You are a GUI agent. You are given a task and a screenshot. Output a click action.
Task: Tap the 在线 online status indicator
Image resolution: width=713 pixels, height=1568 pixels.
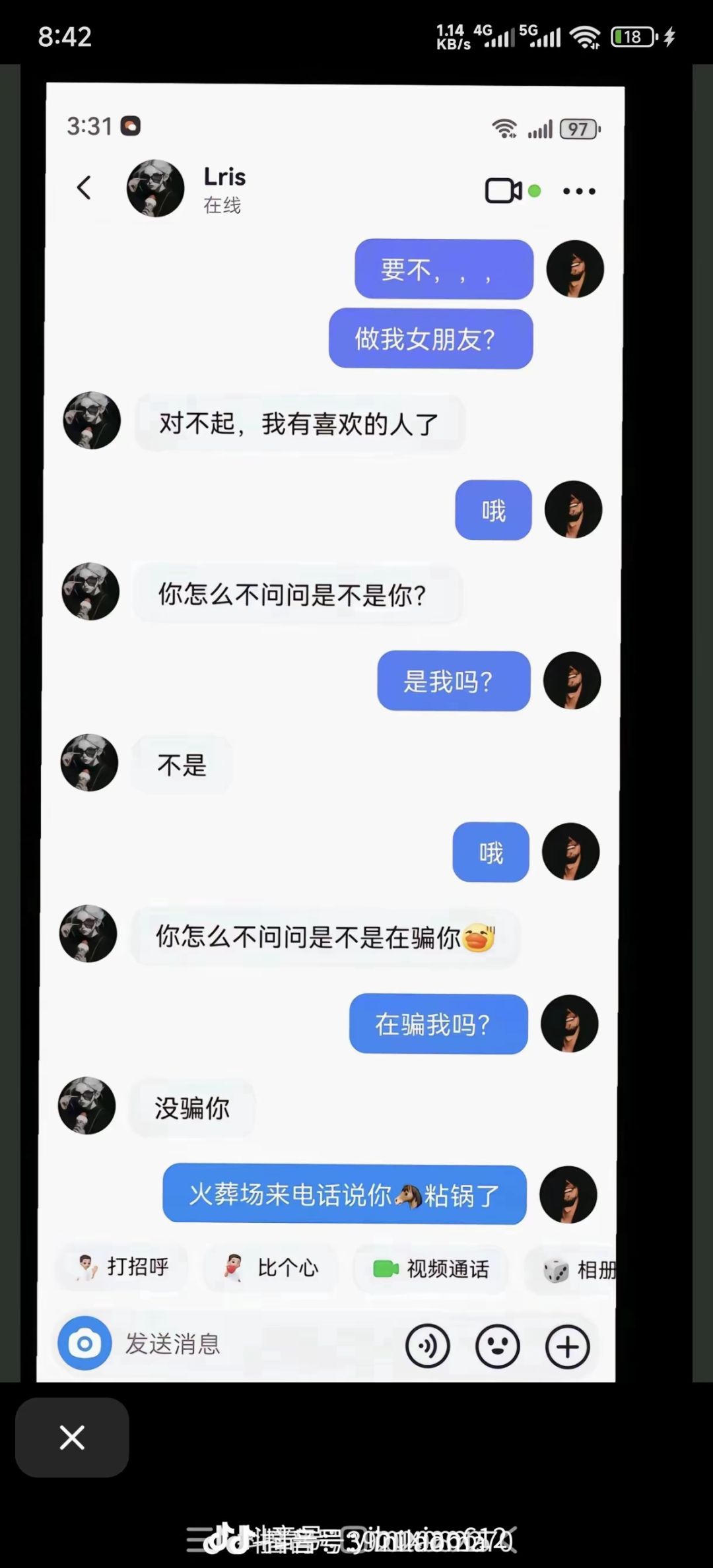222,206
